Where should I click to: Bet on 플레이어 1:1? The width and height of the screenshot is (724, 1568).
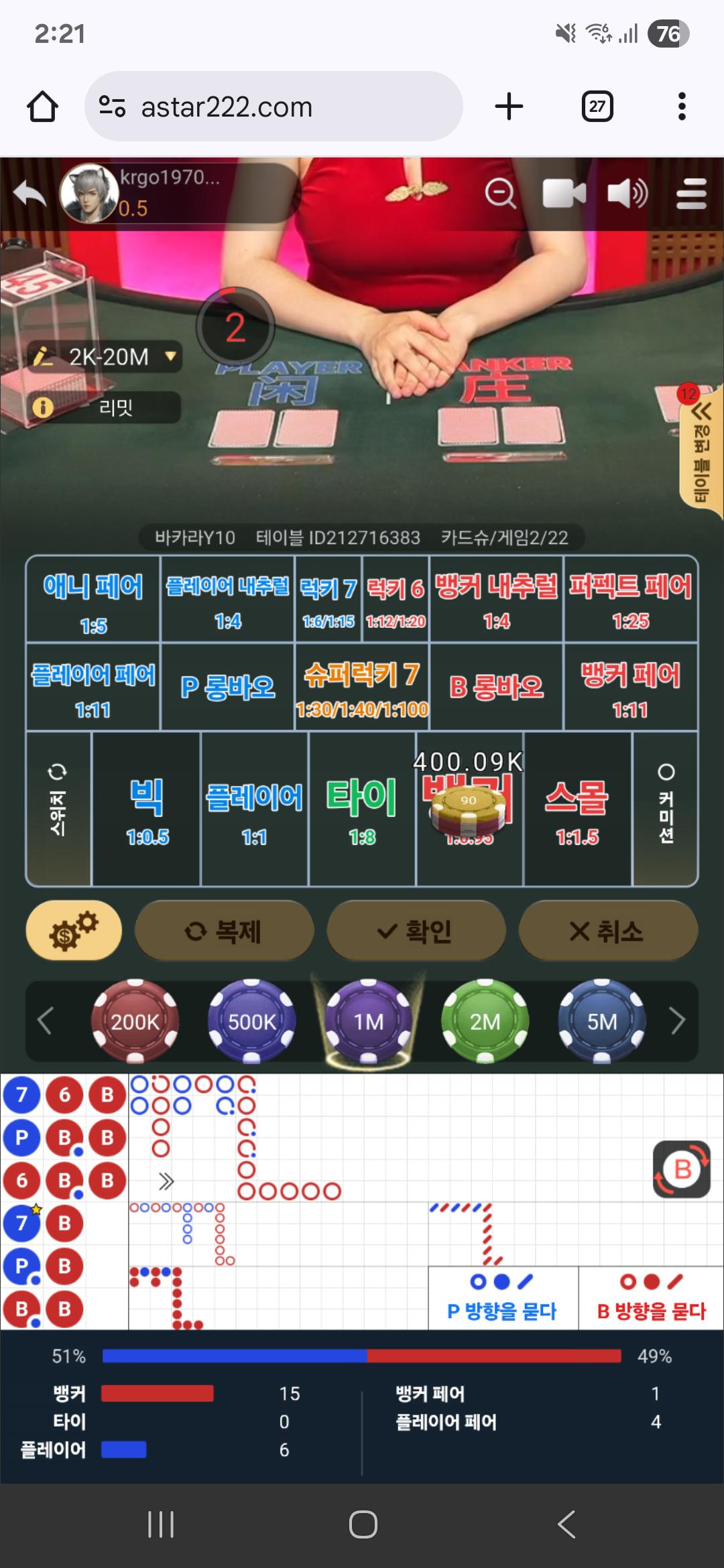(x=254, y=809)
